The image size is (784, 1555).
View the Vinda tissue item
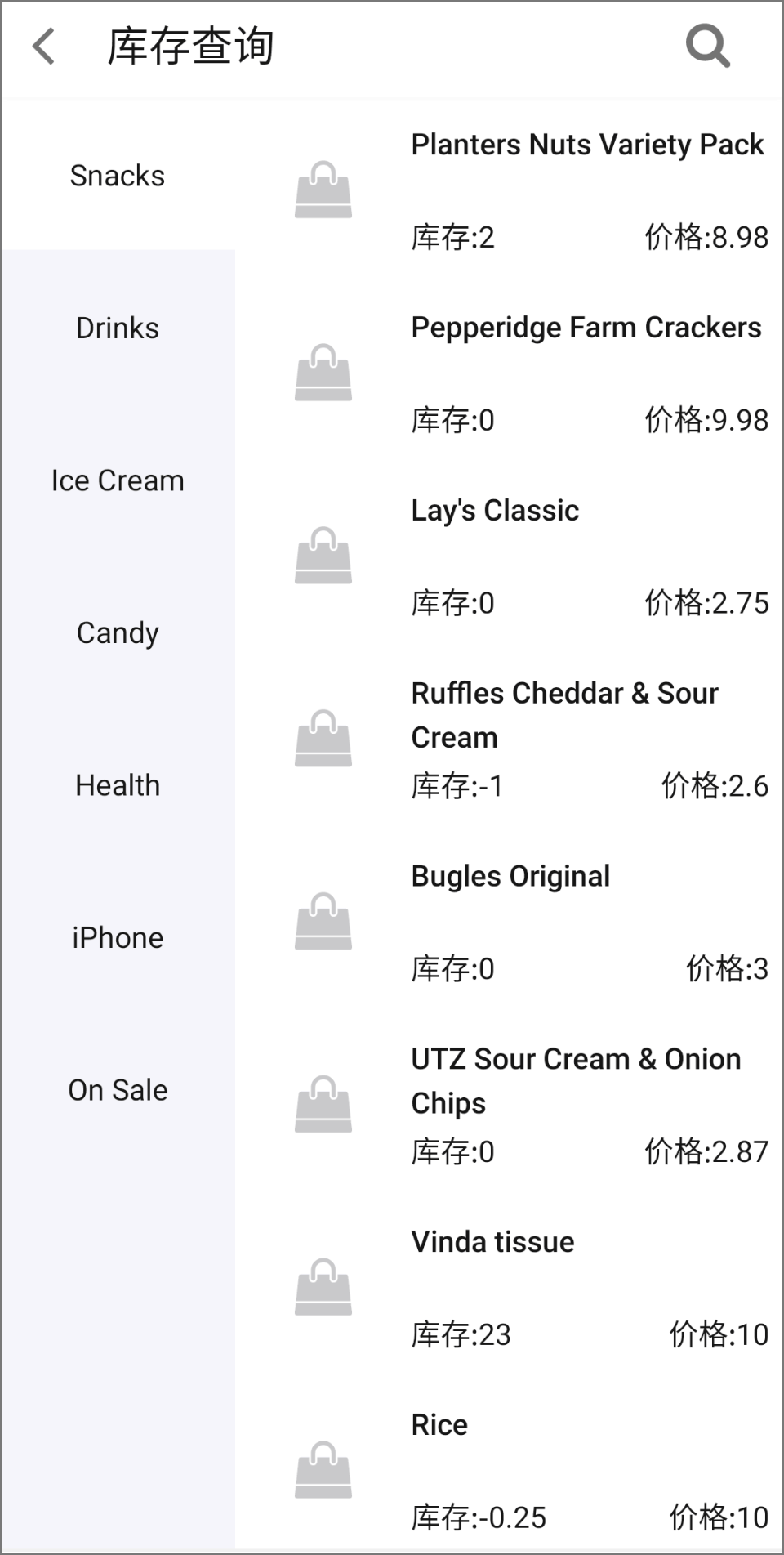coord(510,1289)
